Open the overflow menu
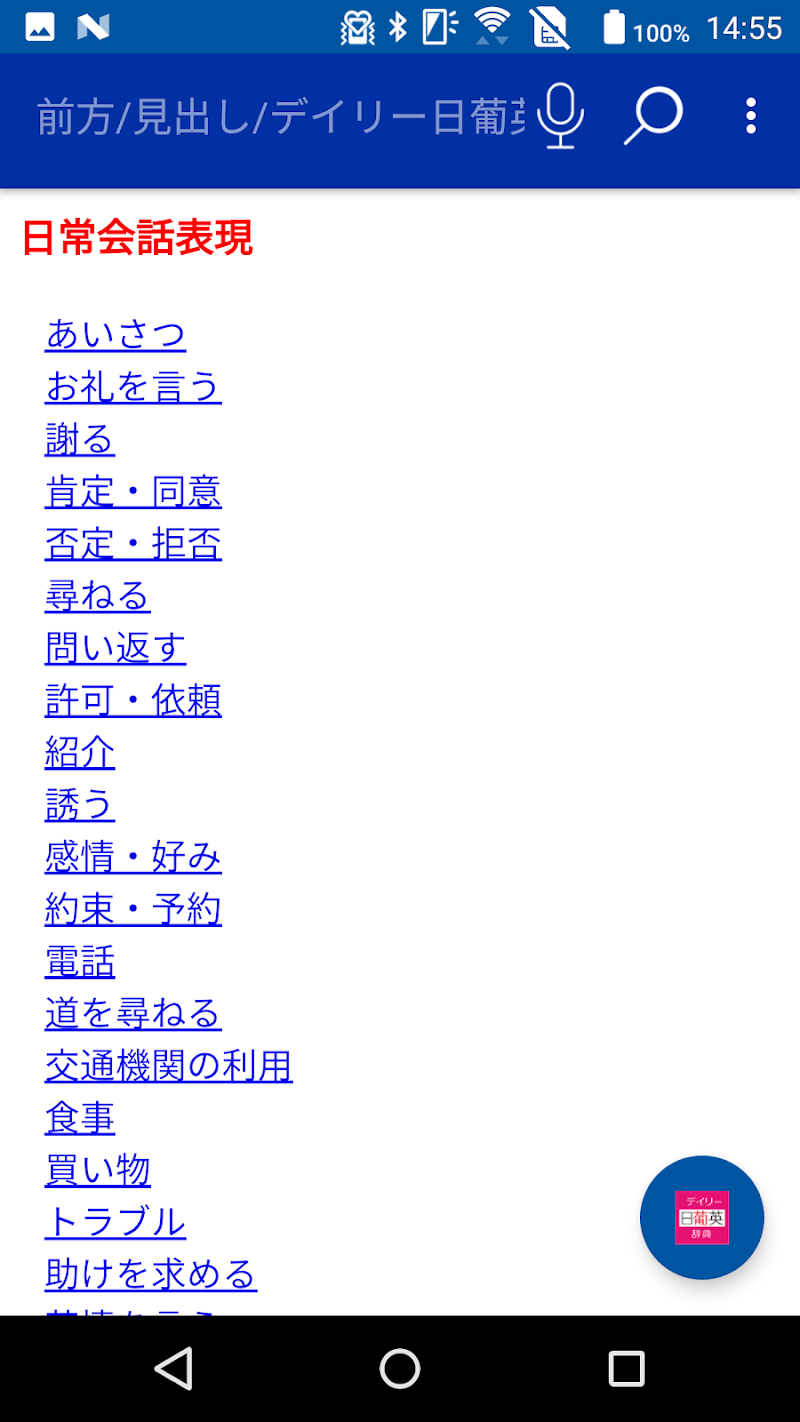Screen dimensions: 800x1422 click(x=751, y=117)
